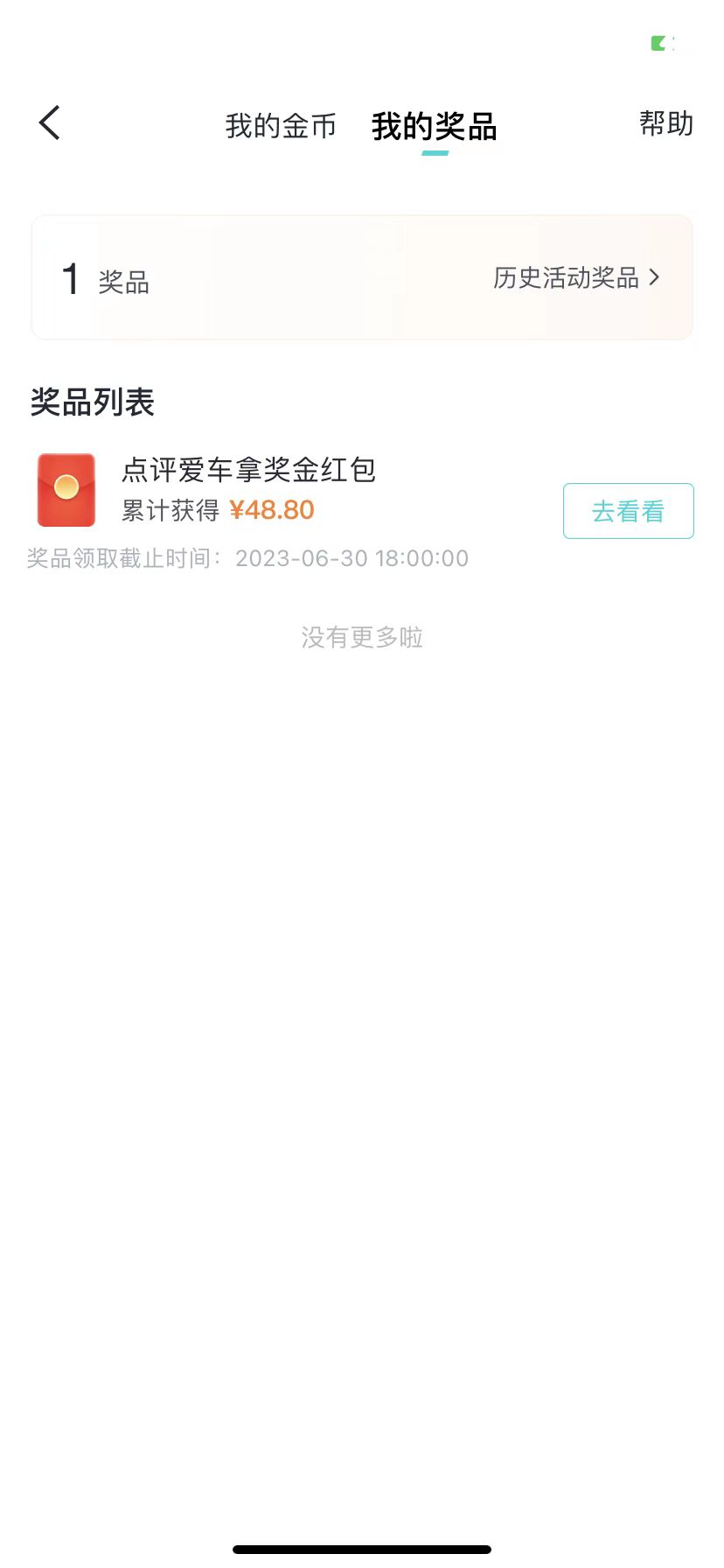Tap the right-pointing disclosure arrow
This screenshot has height=1568, width=724.
coord(654,277)
